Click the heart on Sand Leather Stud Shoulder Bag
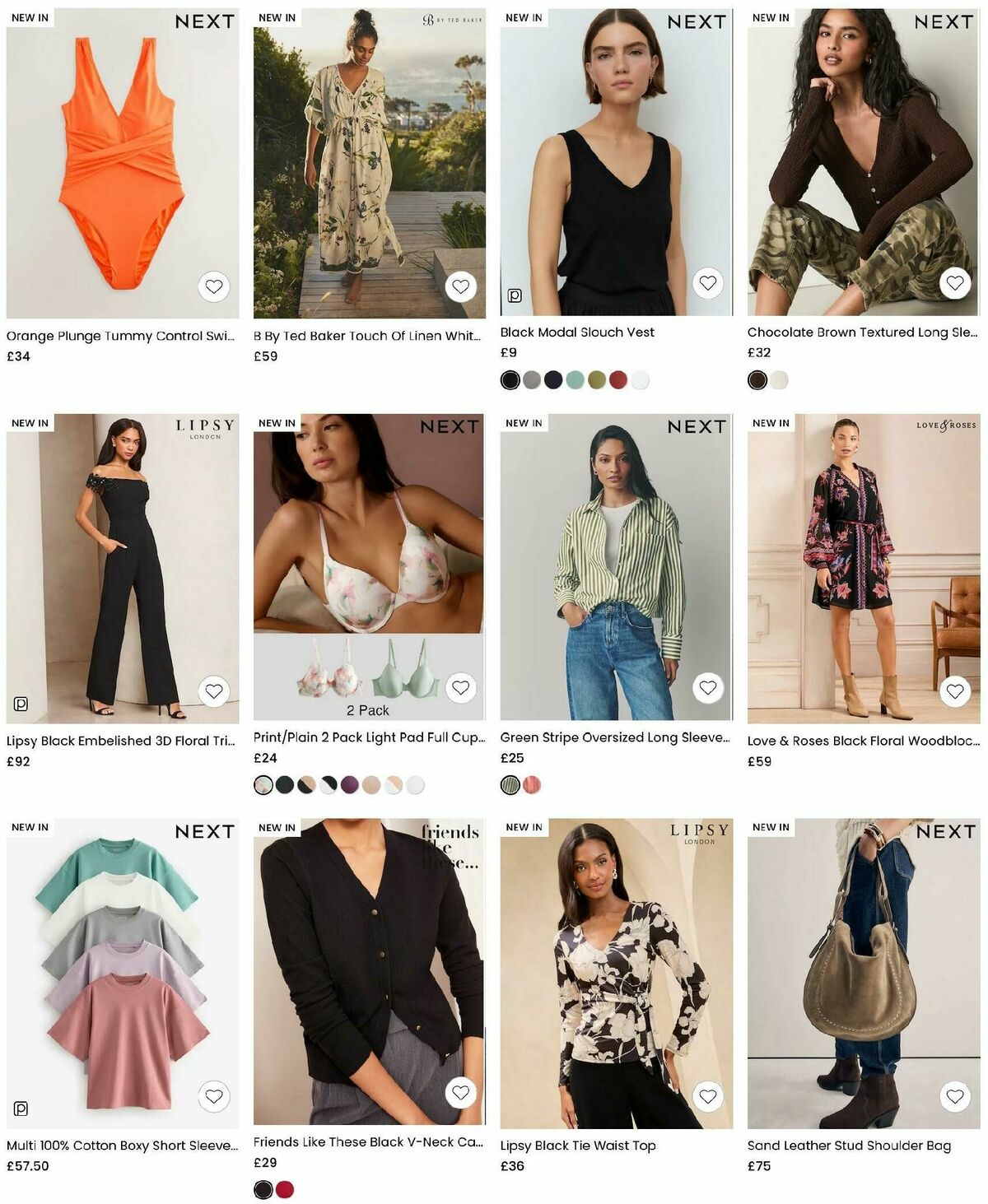Image resolution: width=988 pixels, height=1204 pixels. [x=956, y=1095]
